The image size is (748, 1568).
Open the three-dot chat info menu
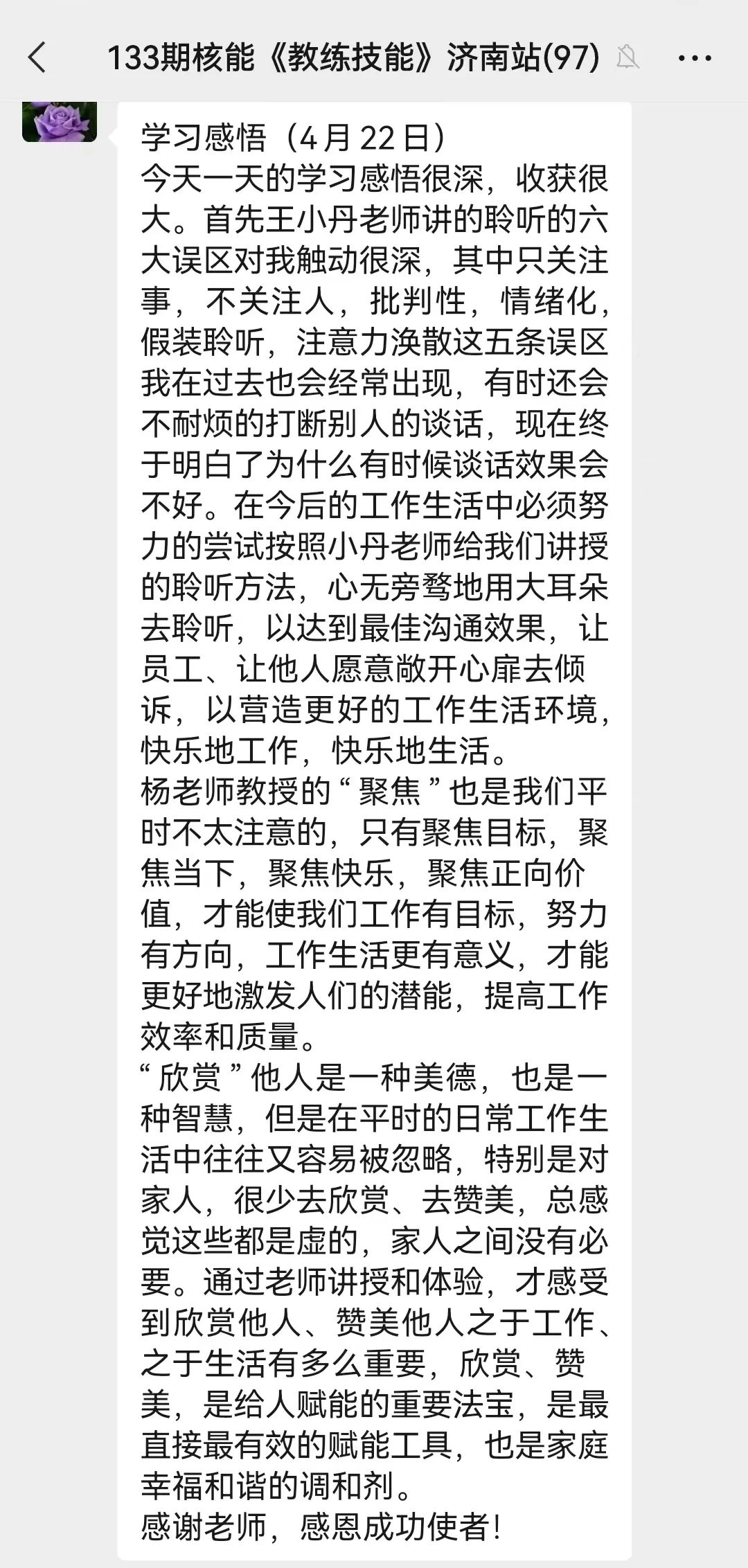[695, 58]
